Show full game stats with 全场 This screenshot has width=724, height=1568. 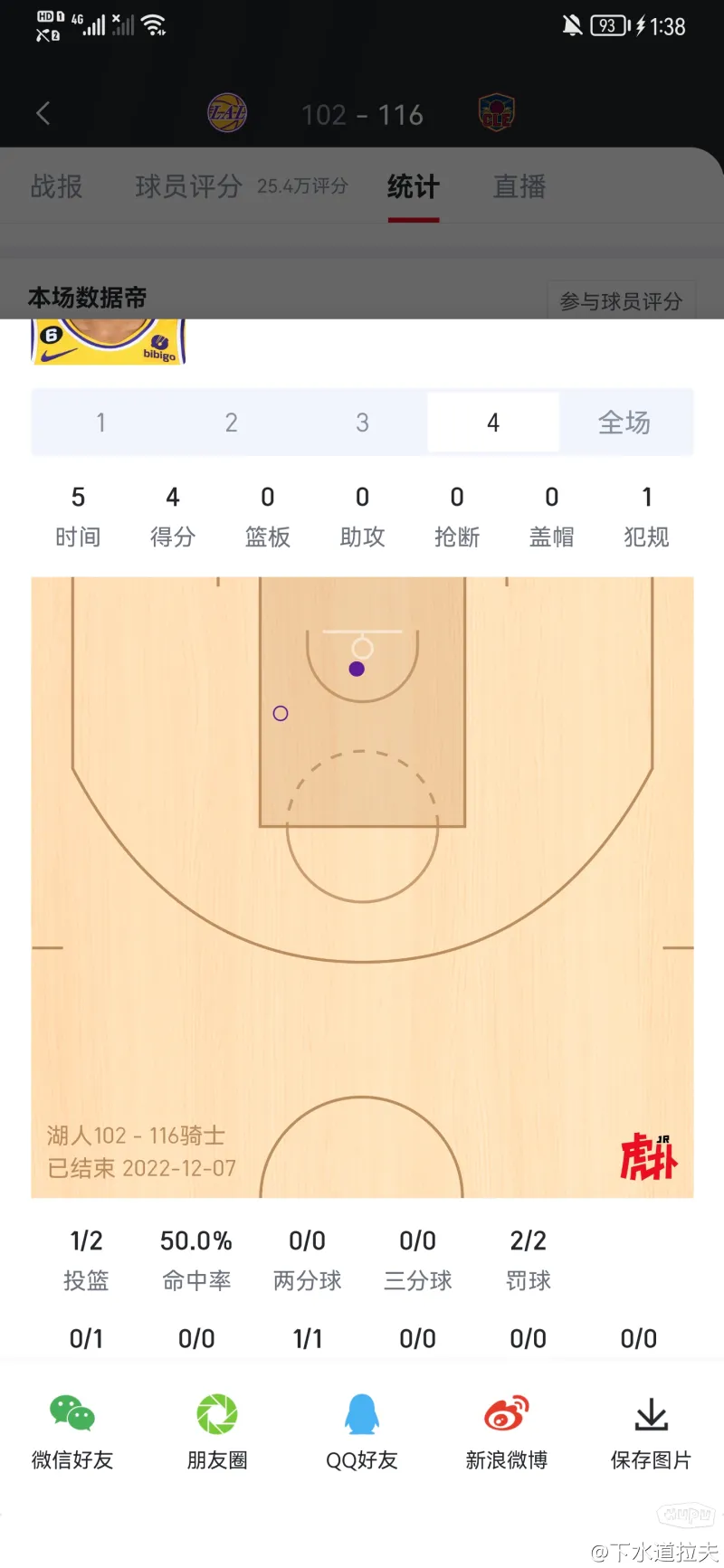(x=624, y=423)
